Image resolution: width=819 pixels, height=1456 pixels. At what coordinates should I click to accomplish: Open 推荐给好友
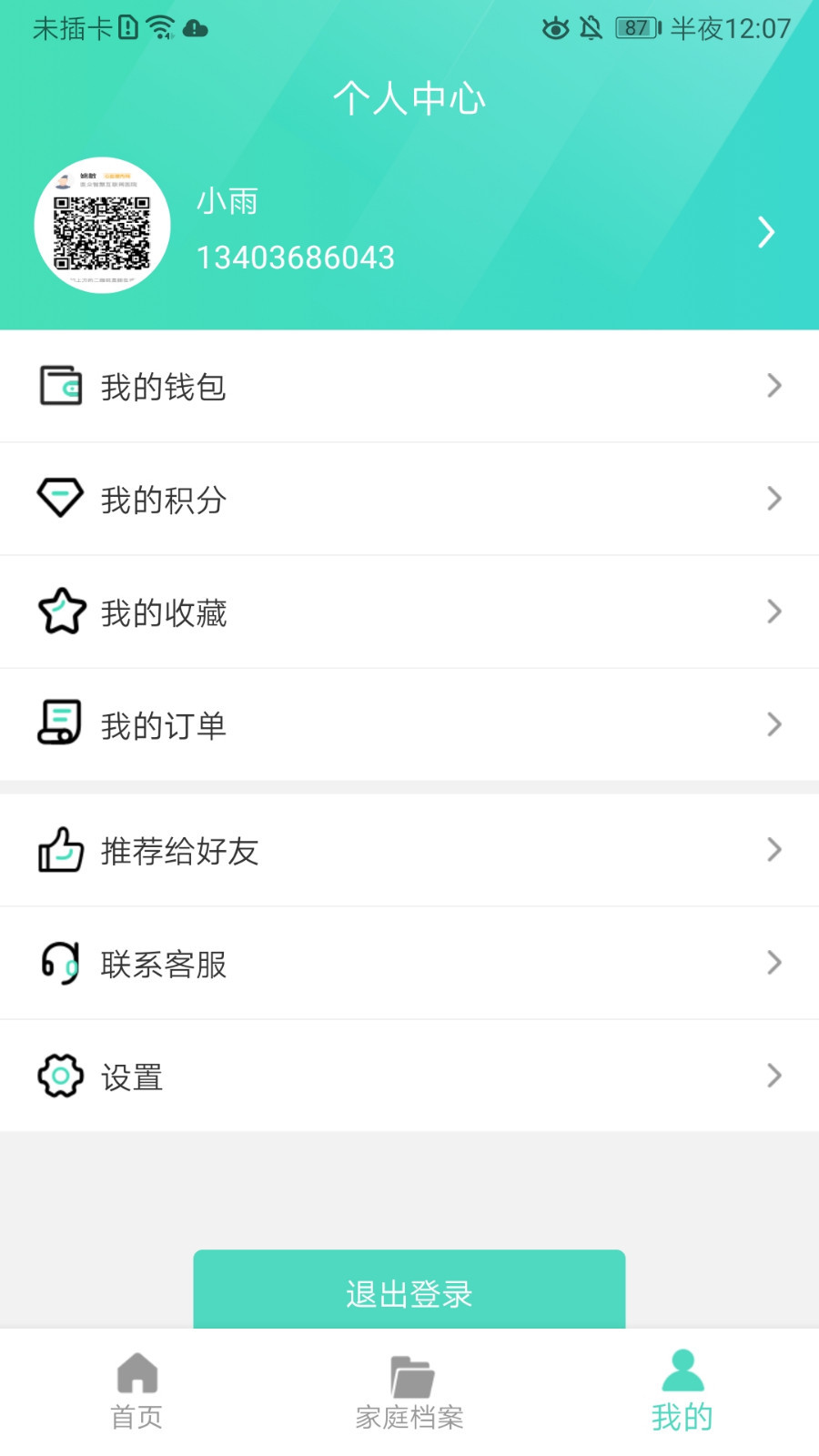click(x=409, y=850)
